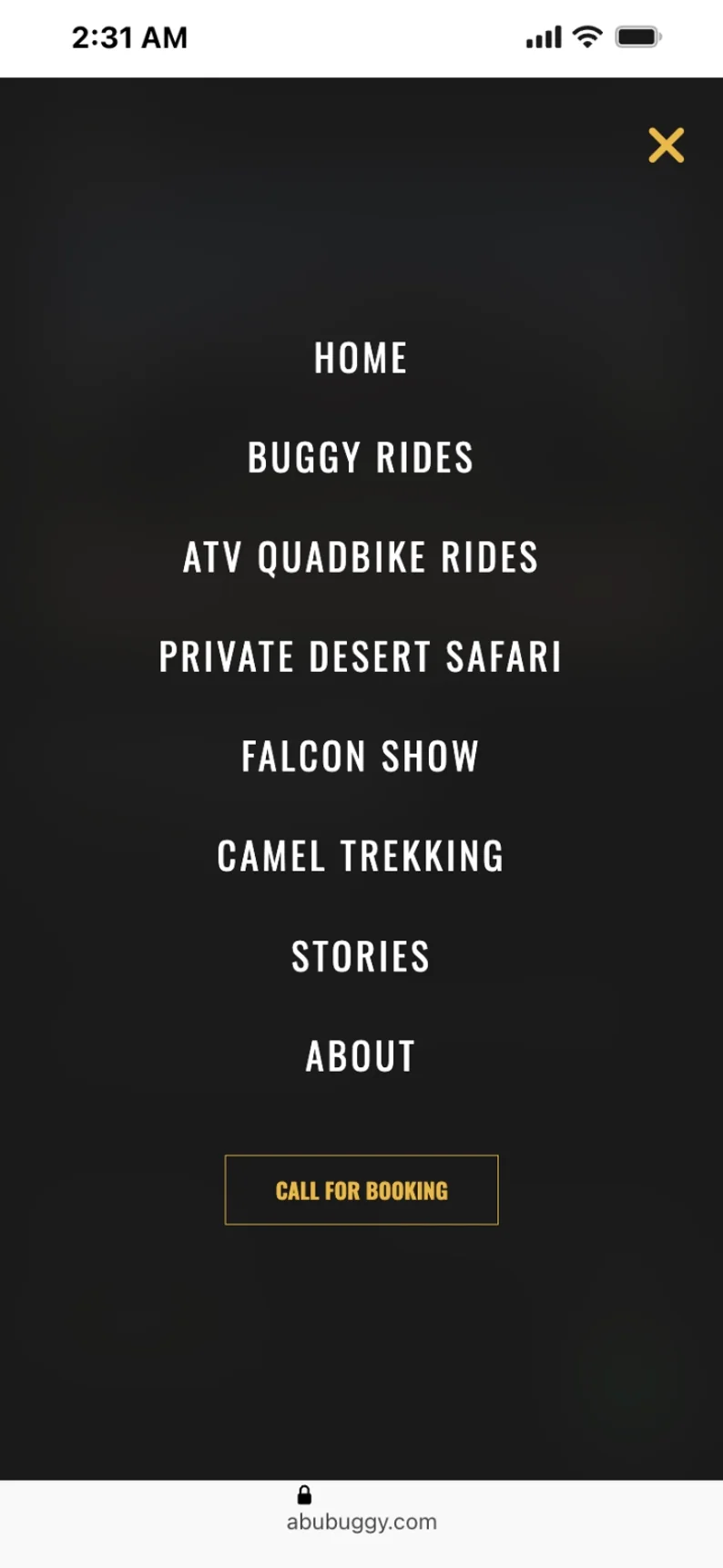Navigate to the ABOUT page
This screenshot has height=1568, width=723.
pyautogui.click(x=361, y=1055)
